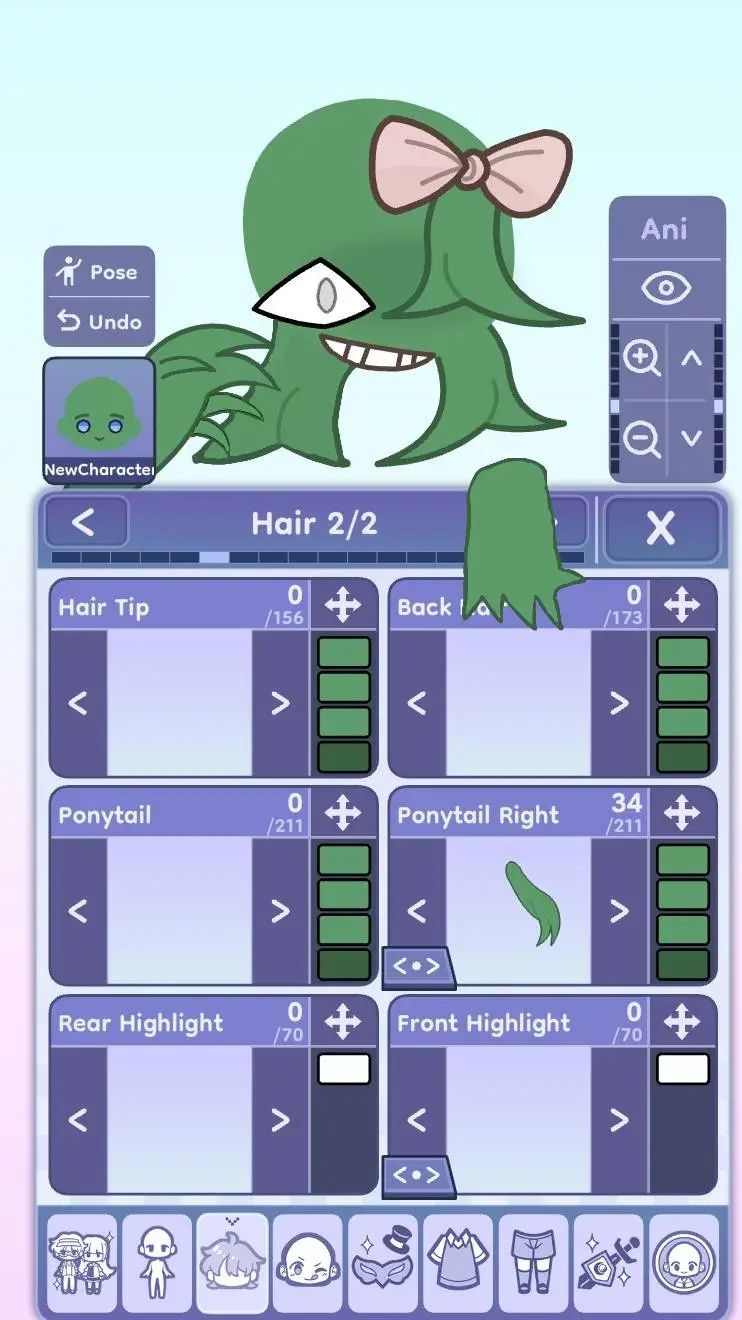Viewport: 742px width, 1320px height.
Task: Pick Rear Highlight white color swatch
Action: tap(344, 1069)
